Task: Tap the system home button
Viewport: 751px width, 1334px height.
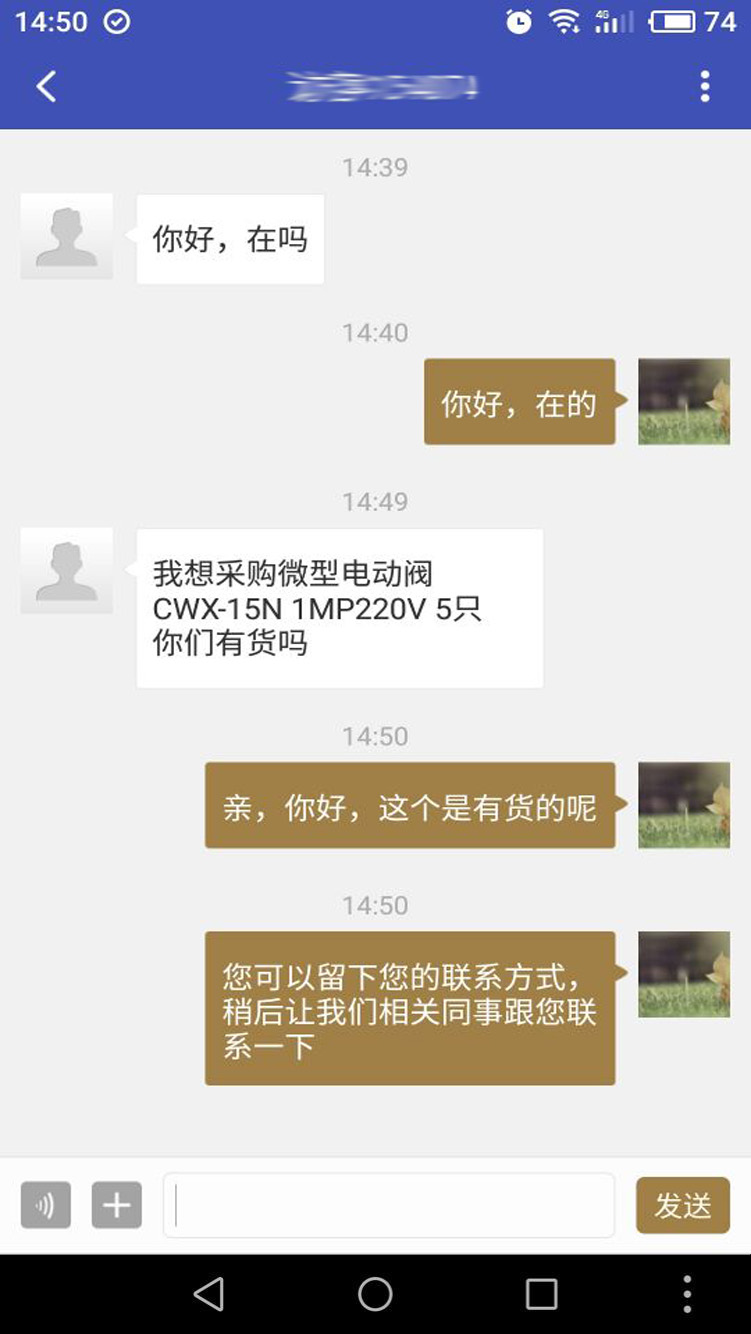Action: (375, 1294)
